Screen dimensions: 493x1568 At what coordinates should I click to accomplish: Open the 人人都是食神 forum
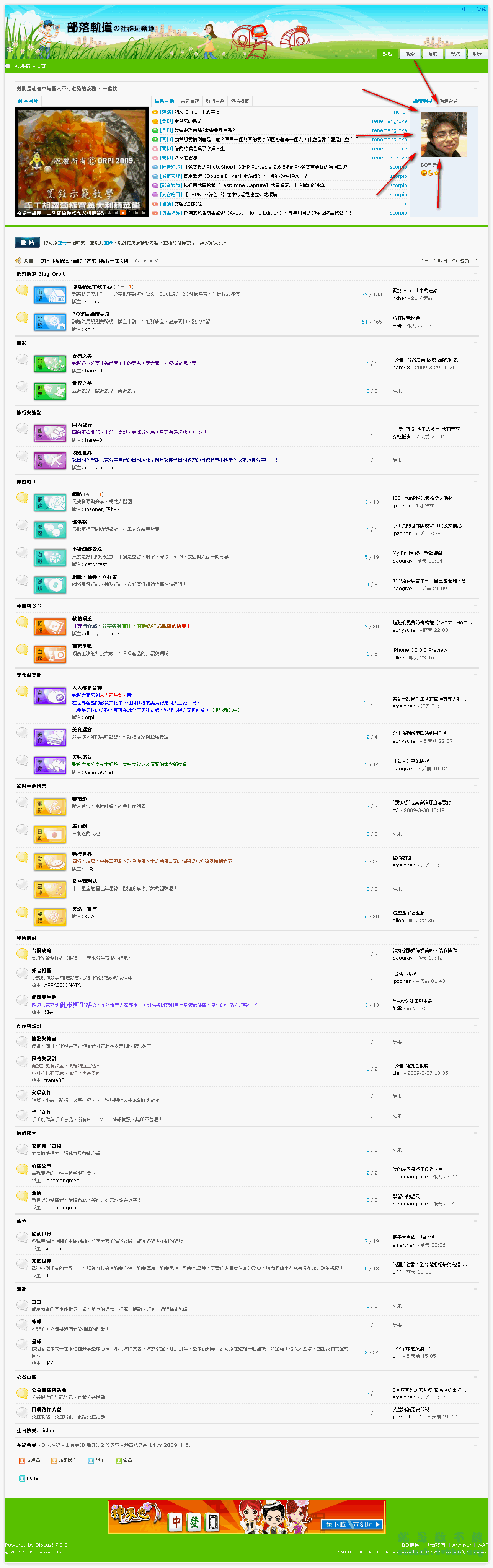coord(87,687)
